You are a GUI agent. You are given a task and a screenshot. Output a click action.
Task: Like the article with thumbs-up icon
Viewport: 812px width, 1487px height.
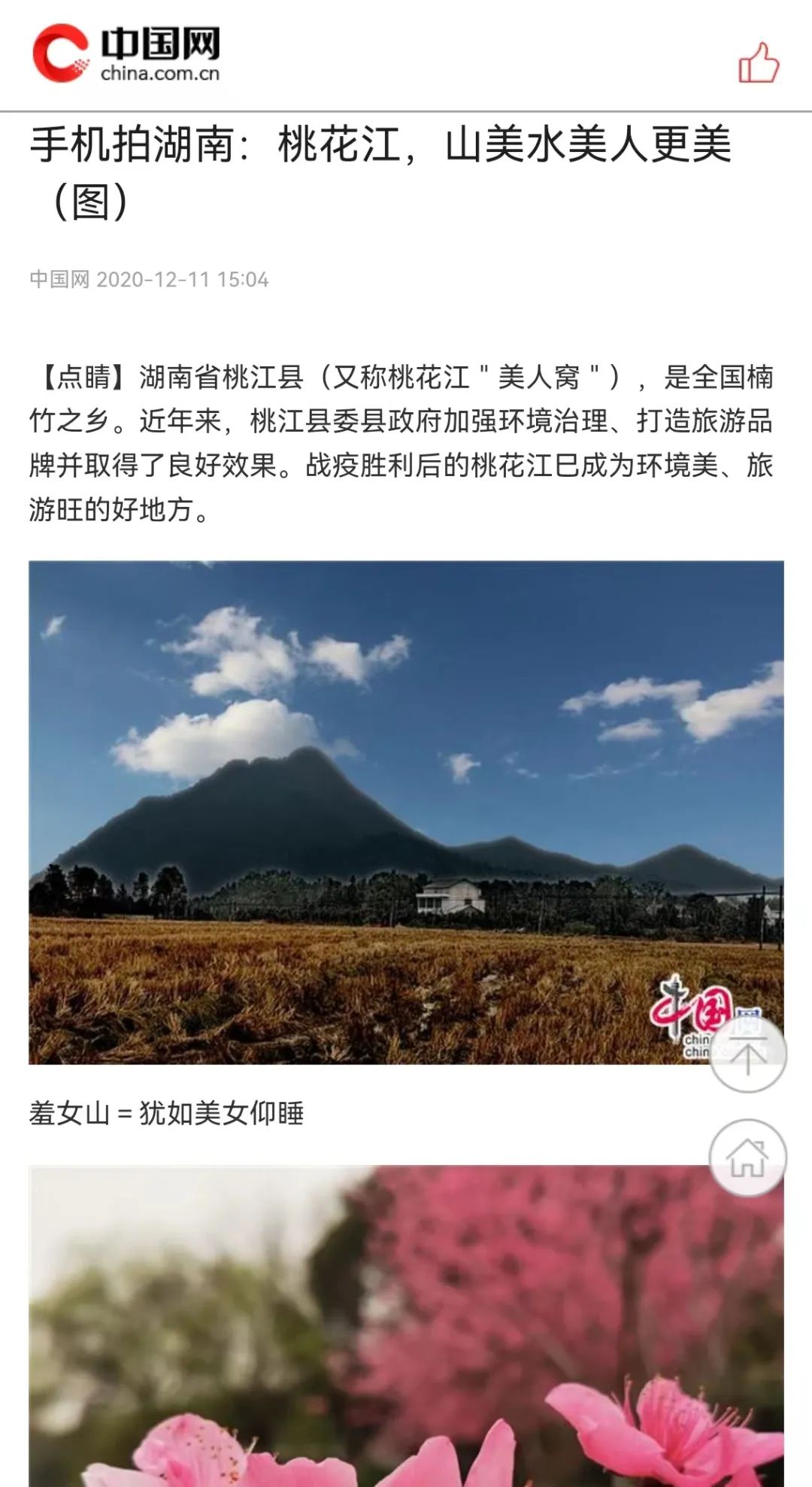[759, 62]
